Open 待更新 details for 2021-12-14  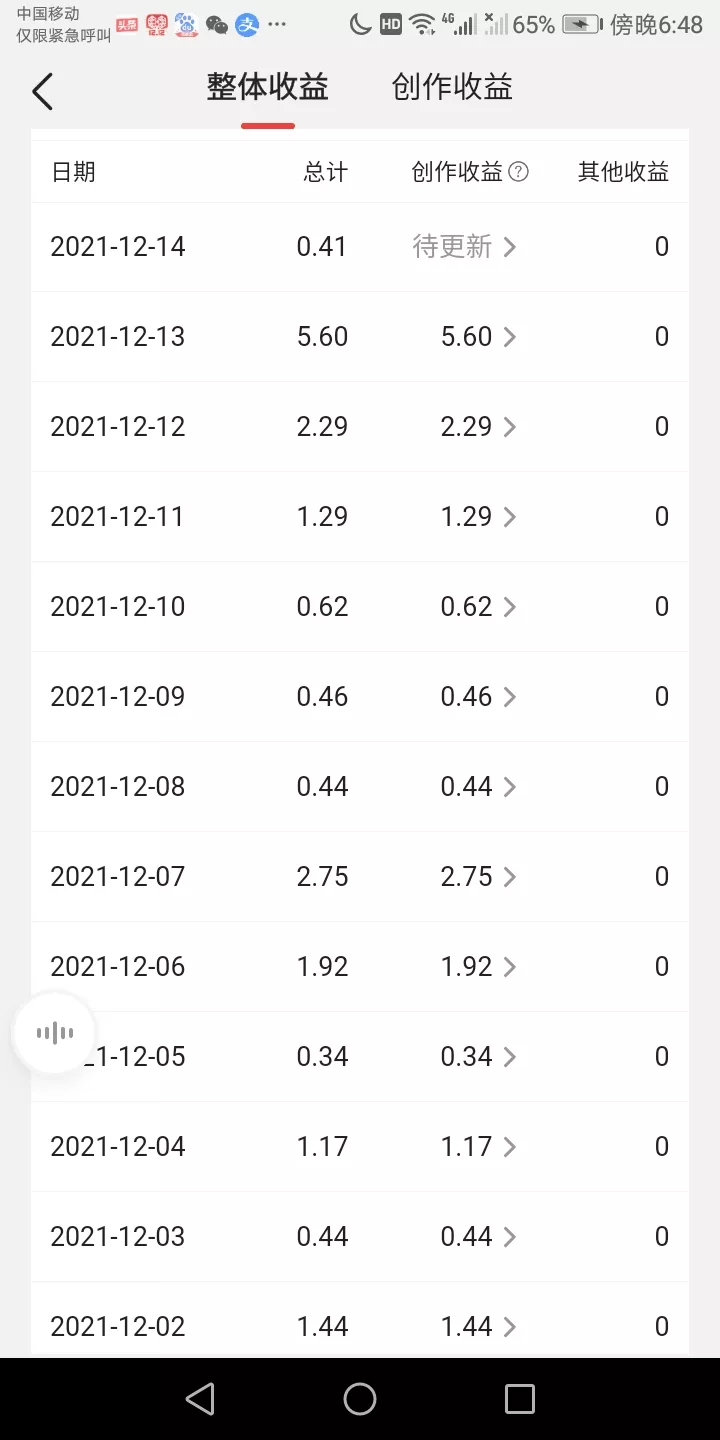click(465, 247)
